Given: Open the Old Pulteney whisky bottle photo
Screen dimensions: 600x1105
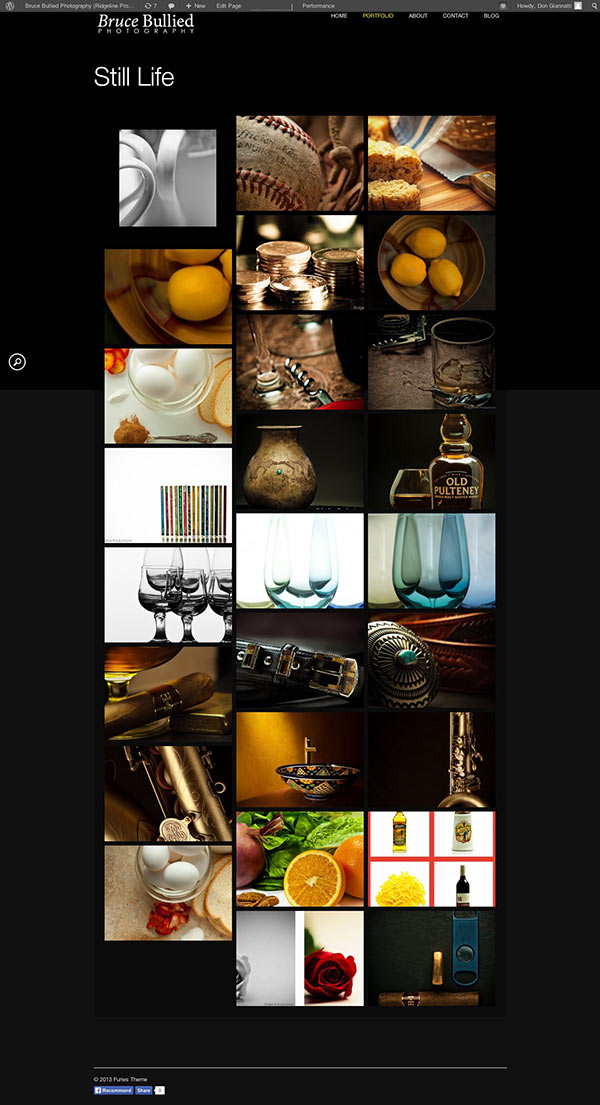Looking at the screenshot, I should click(x=431, y=461).
